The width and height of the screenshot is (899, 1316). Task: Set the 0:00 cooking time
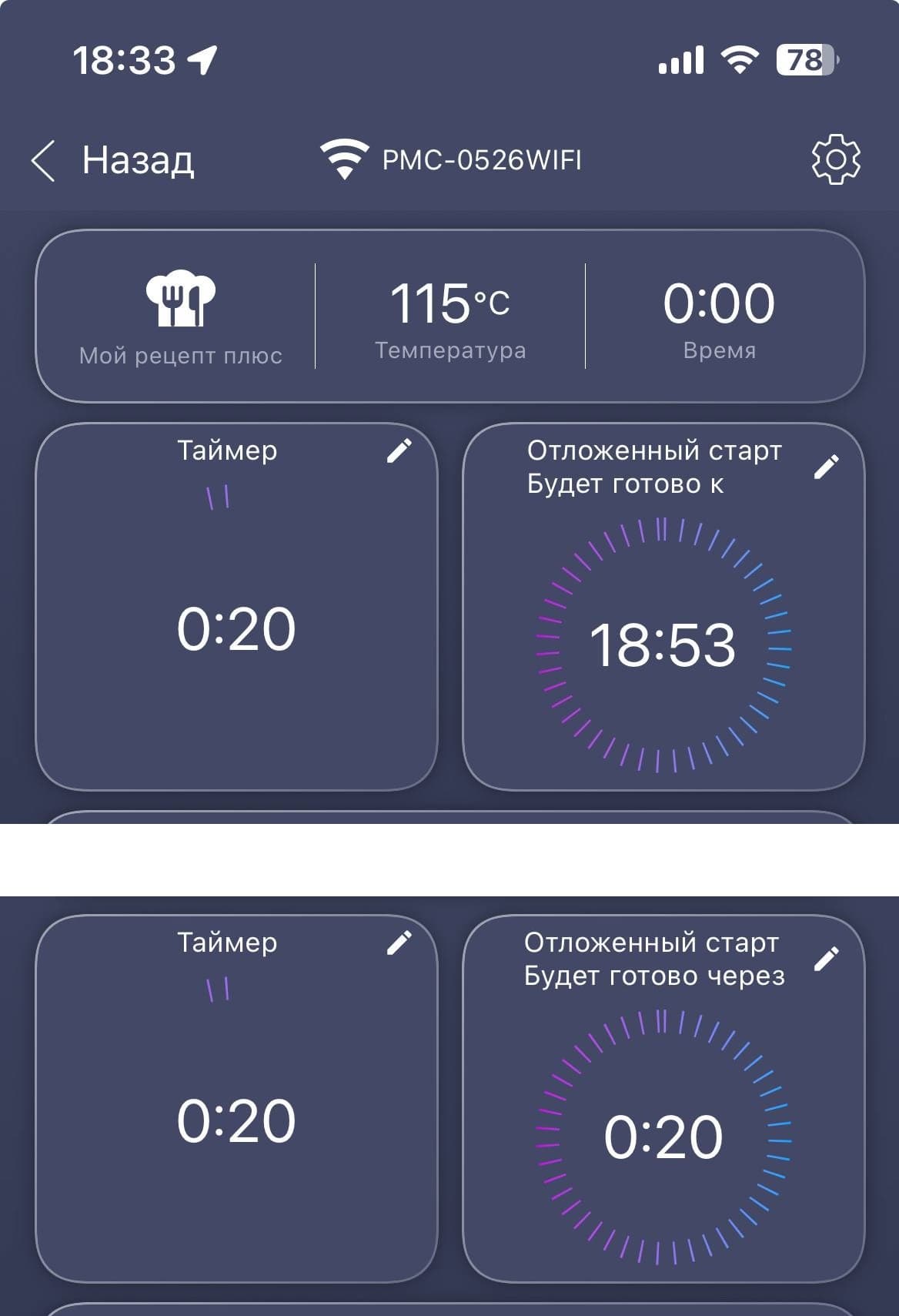[x=719, y=316]
